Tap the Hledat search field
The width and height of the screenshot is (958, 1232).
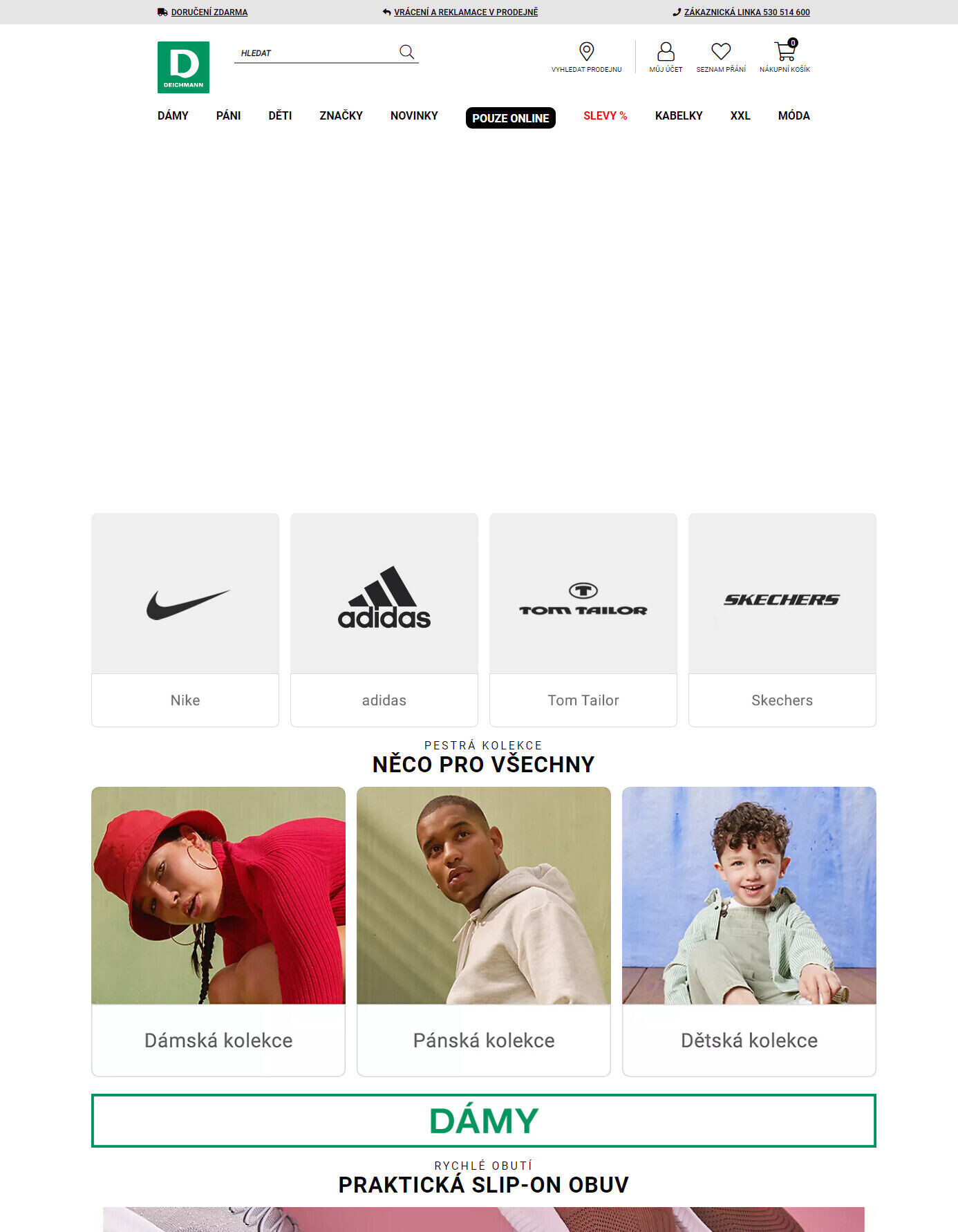(x=314, y=53)
